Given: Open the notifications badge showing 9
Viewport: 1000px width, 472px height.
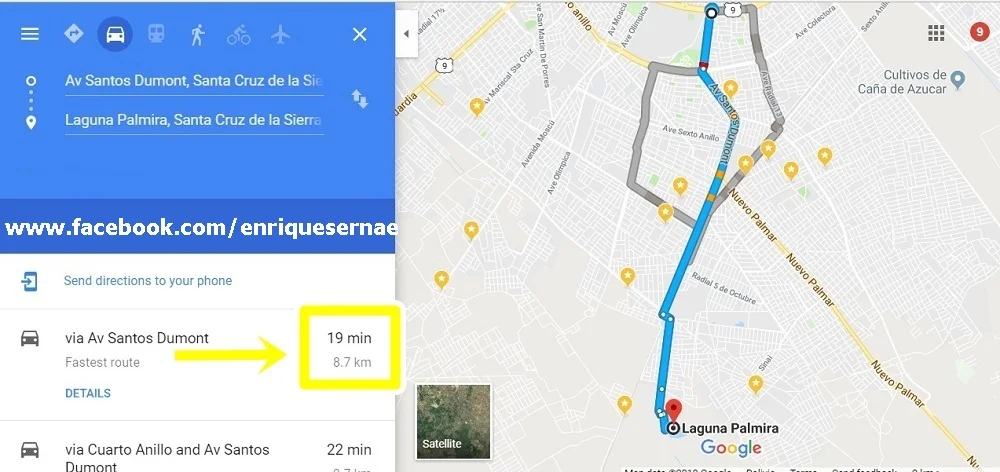Looking at the screenshot, I should click(978, 33).
